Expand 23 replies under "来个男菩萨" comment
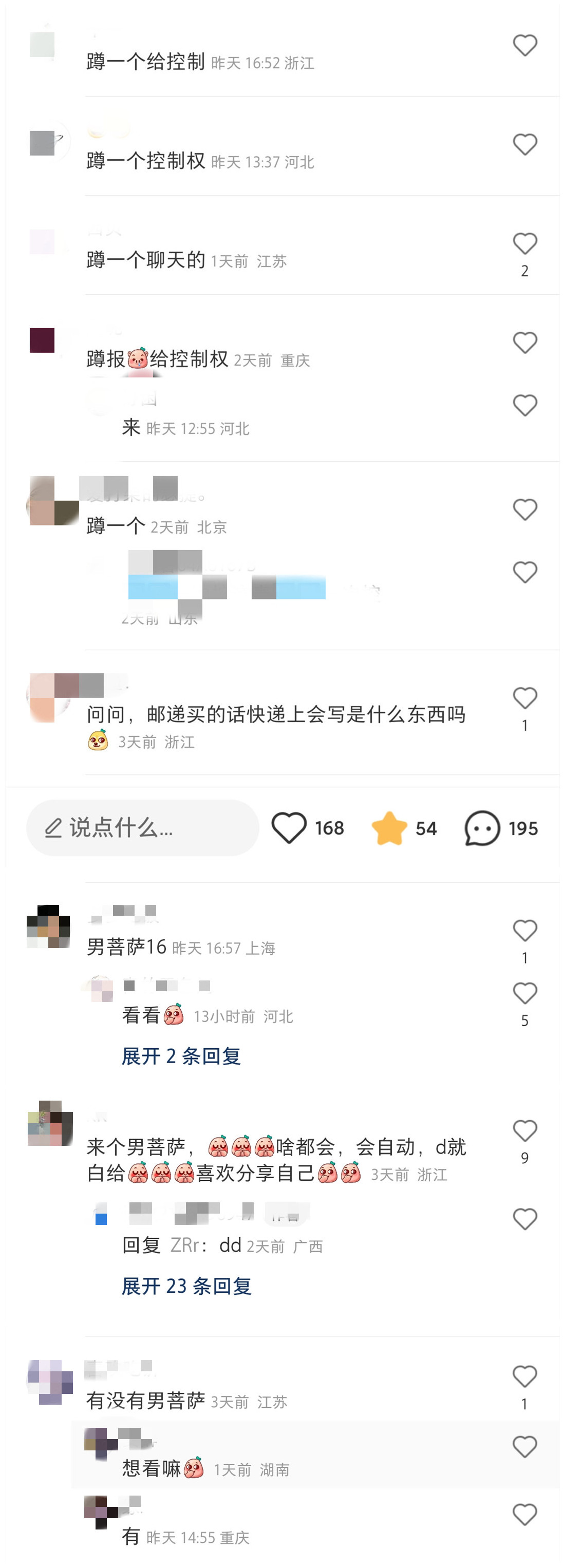The height and width of the screenshot is (1568, 565). pos(186,1286)
